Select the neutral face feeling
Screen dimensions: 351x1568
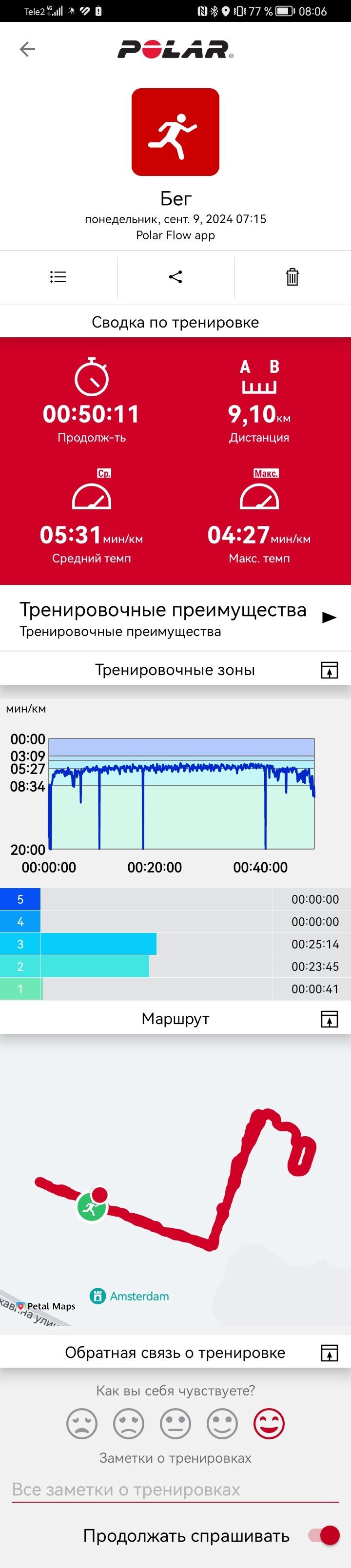[176, 1424]
